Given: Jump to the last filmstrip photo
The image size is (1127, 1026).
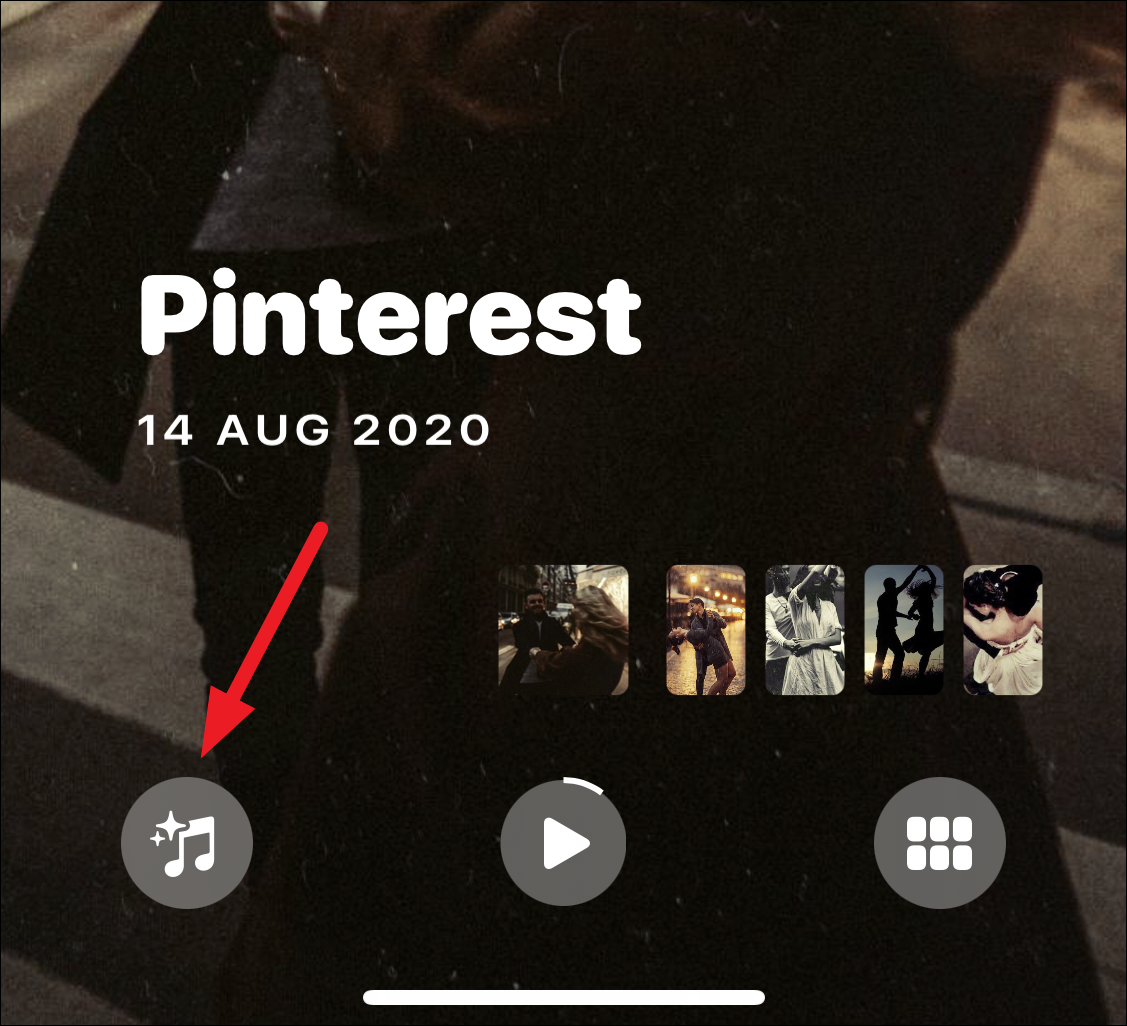Looking at the screenshot, I should pos(1001,630).
